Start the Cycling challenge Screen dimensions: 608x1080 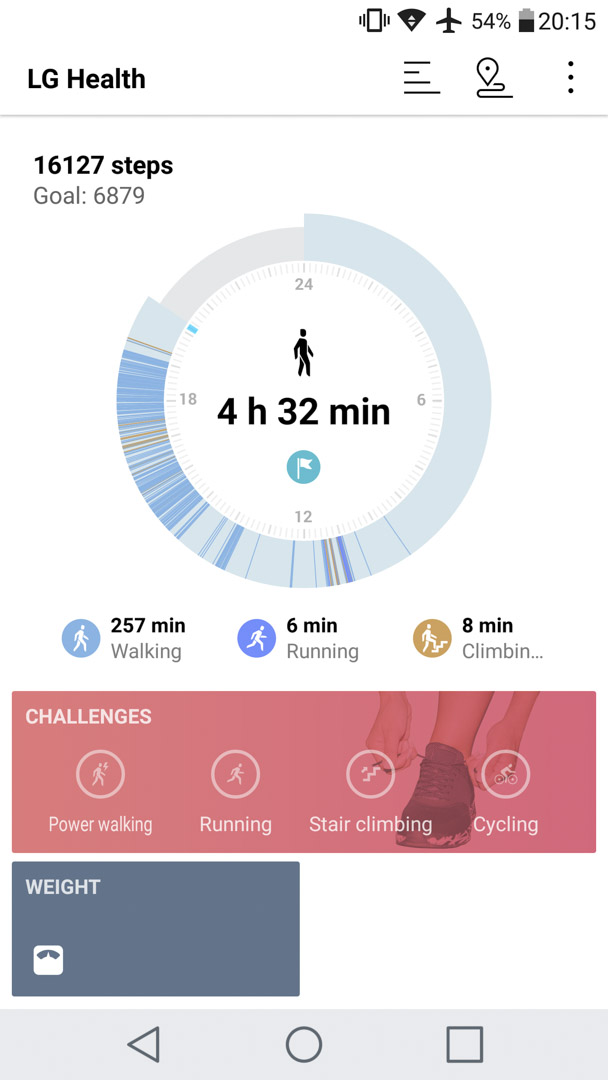[505, 792]
